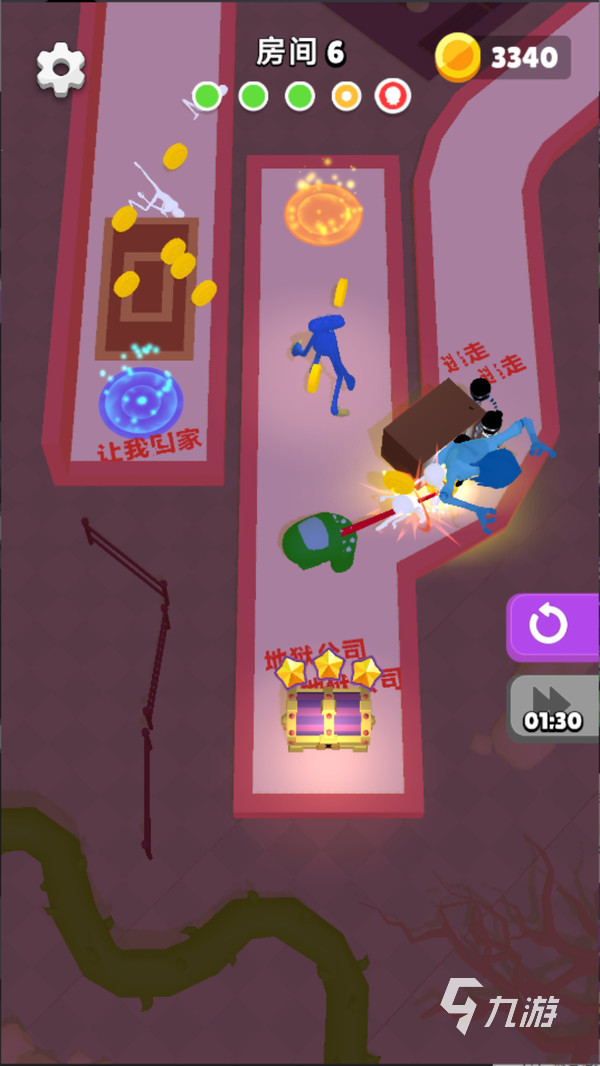Tap the fast-forward skip button showing 01:30
The image size is (600, 1066).
(553, 707)
